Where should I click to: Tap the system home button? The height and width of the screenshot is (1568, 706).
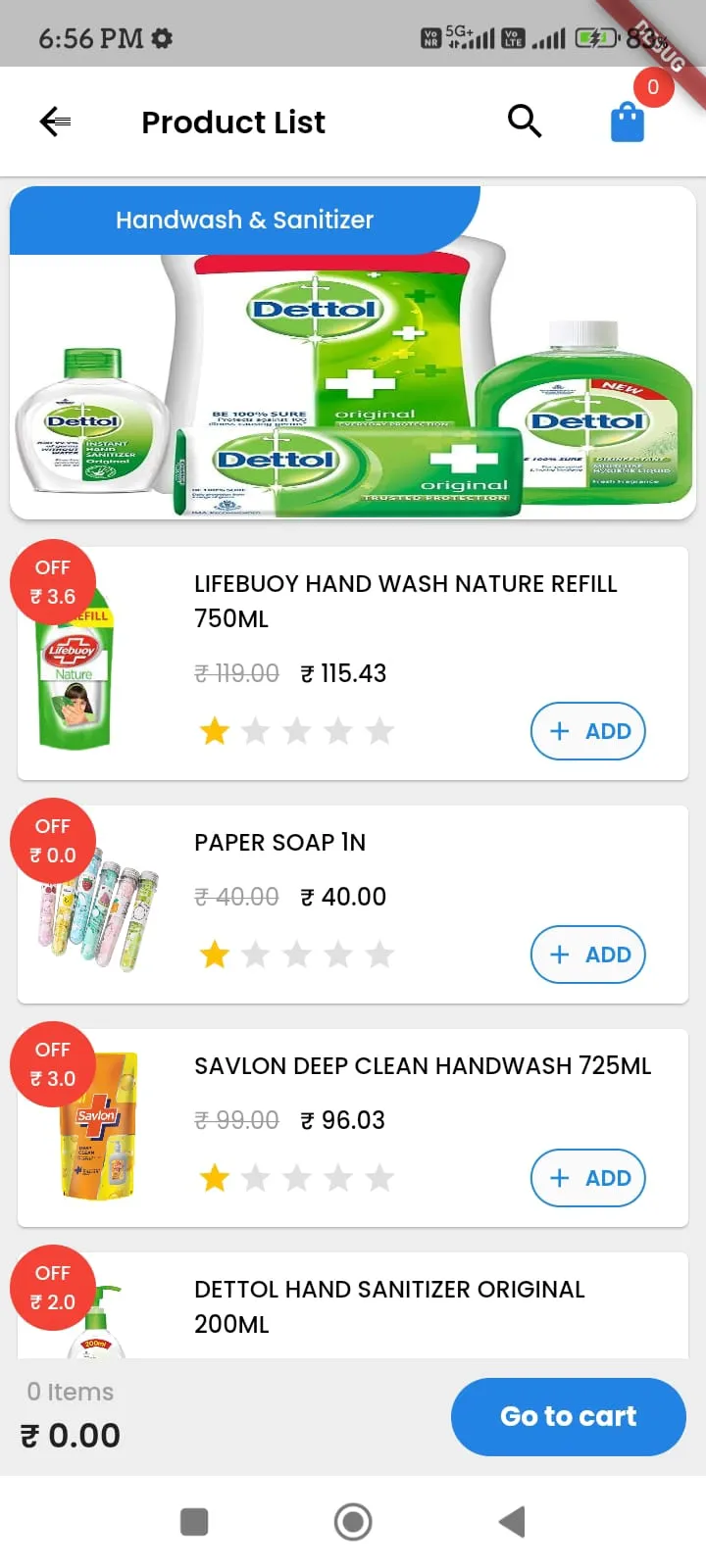[x=353, y=1522]
